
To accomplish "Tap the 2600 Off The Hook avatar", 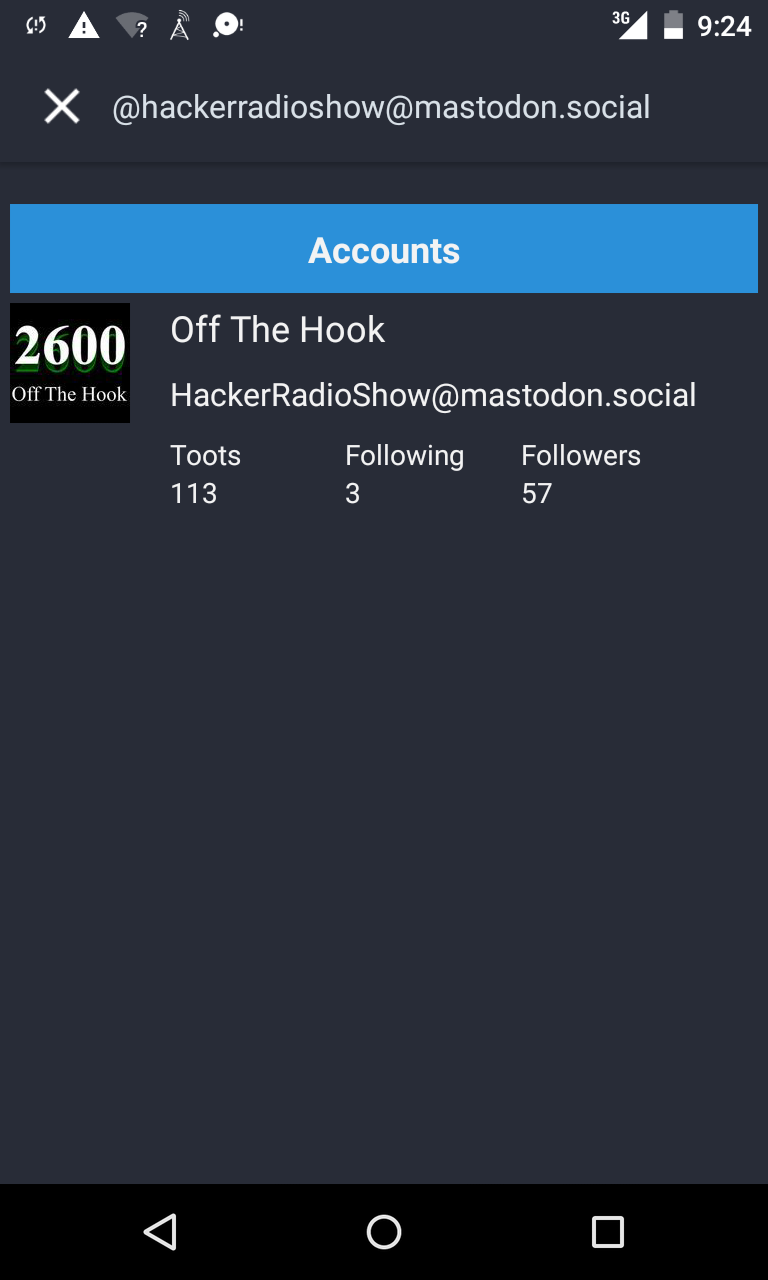I will tap(70, 363).
